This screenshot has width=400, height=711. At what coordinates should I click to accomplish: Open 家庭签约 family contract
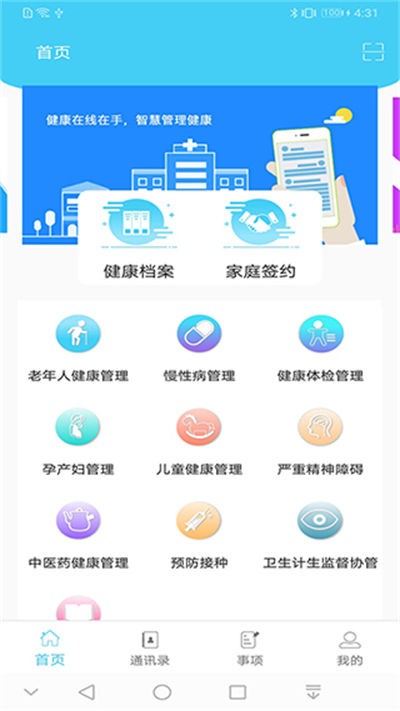tap(260, 239)
